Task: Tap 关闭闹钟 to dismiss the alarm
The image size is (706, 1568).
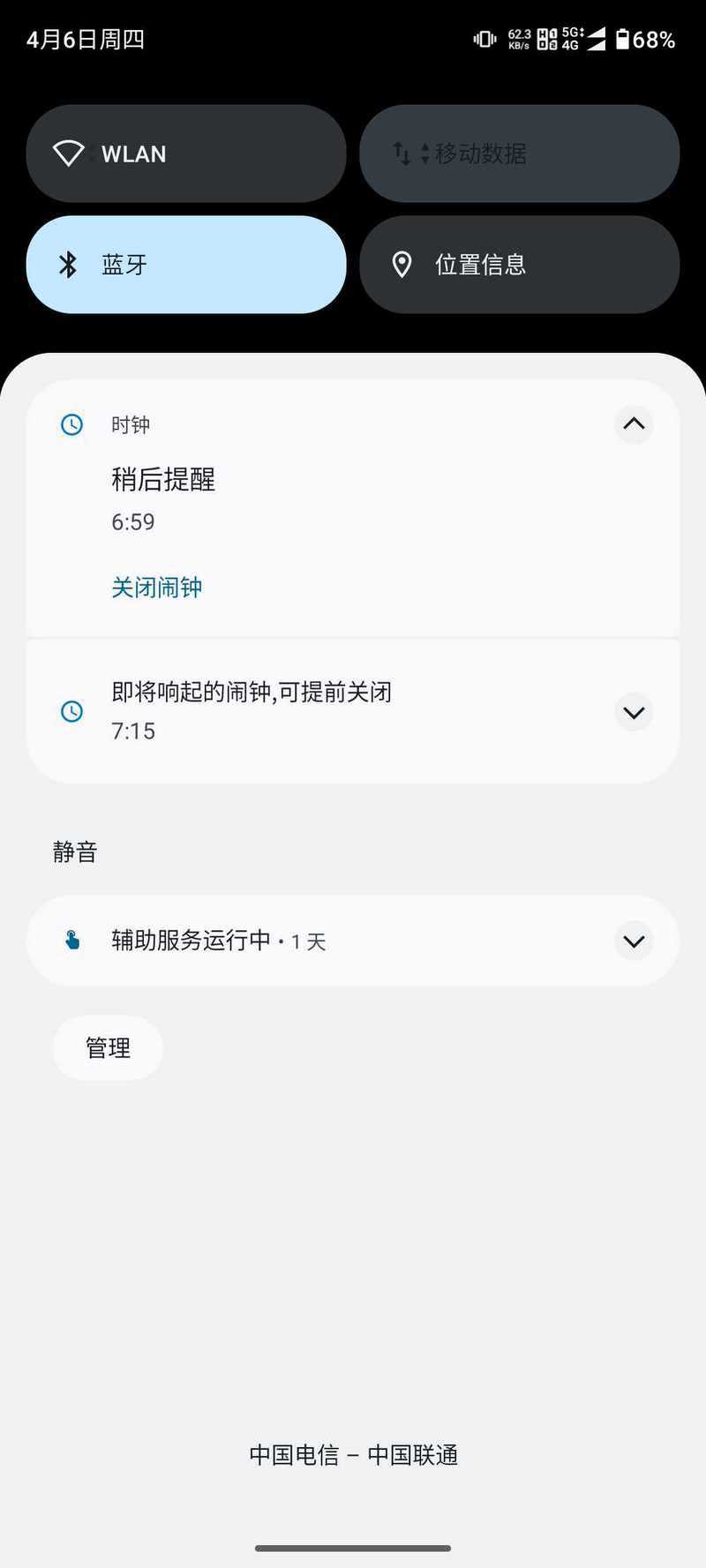Action: coord(157,588)
